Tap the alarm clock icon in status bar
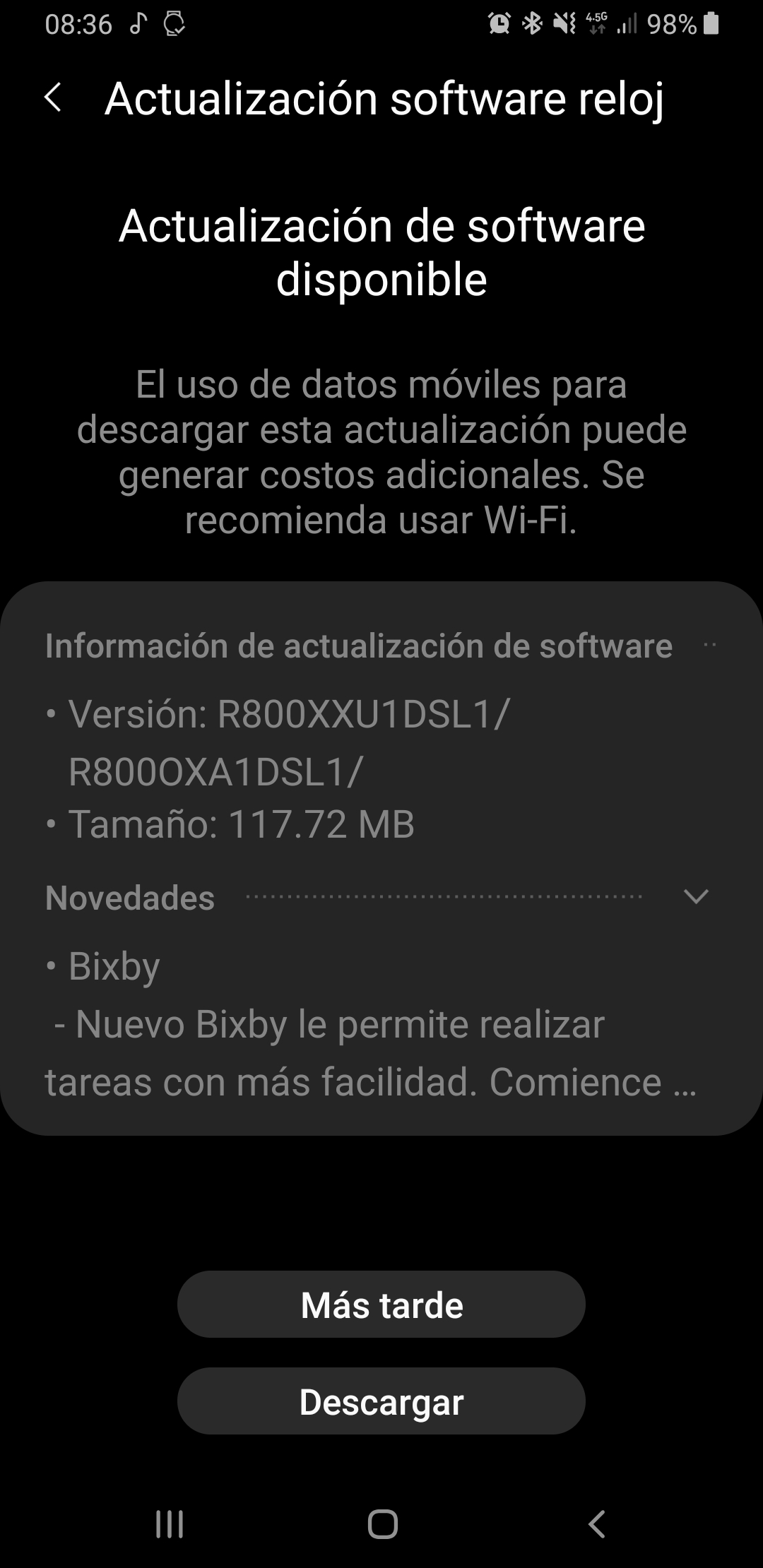The height and width of the screenshot is (1568, 763). tap(498, 23)
